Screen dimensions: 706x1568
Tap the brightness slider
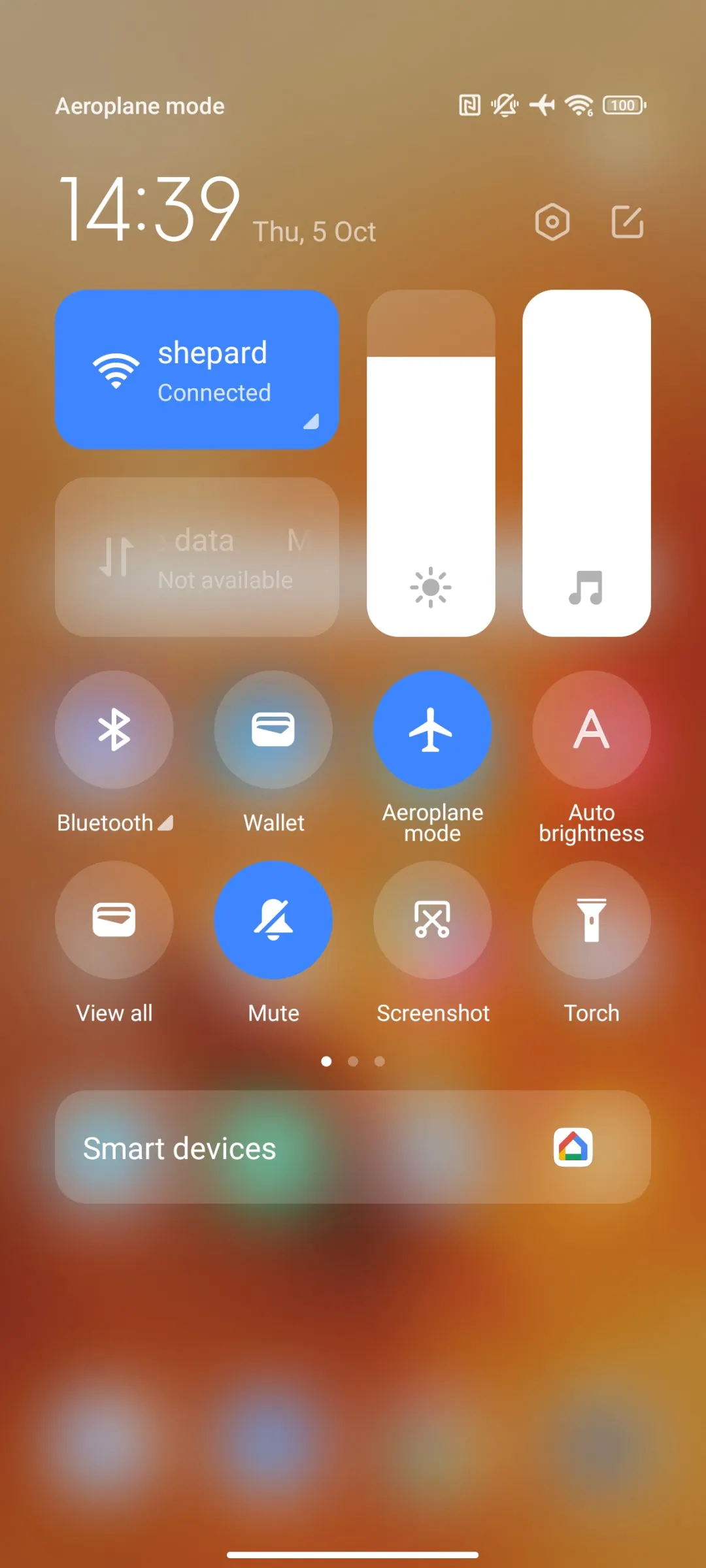tap(431, 464)
